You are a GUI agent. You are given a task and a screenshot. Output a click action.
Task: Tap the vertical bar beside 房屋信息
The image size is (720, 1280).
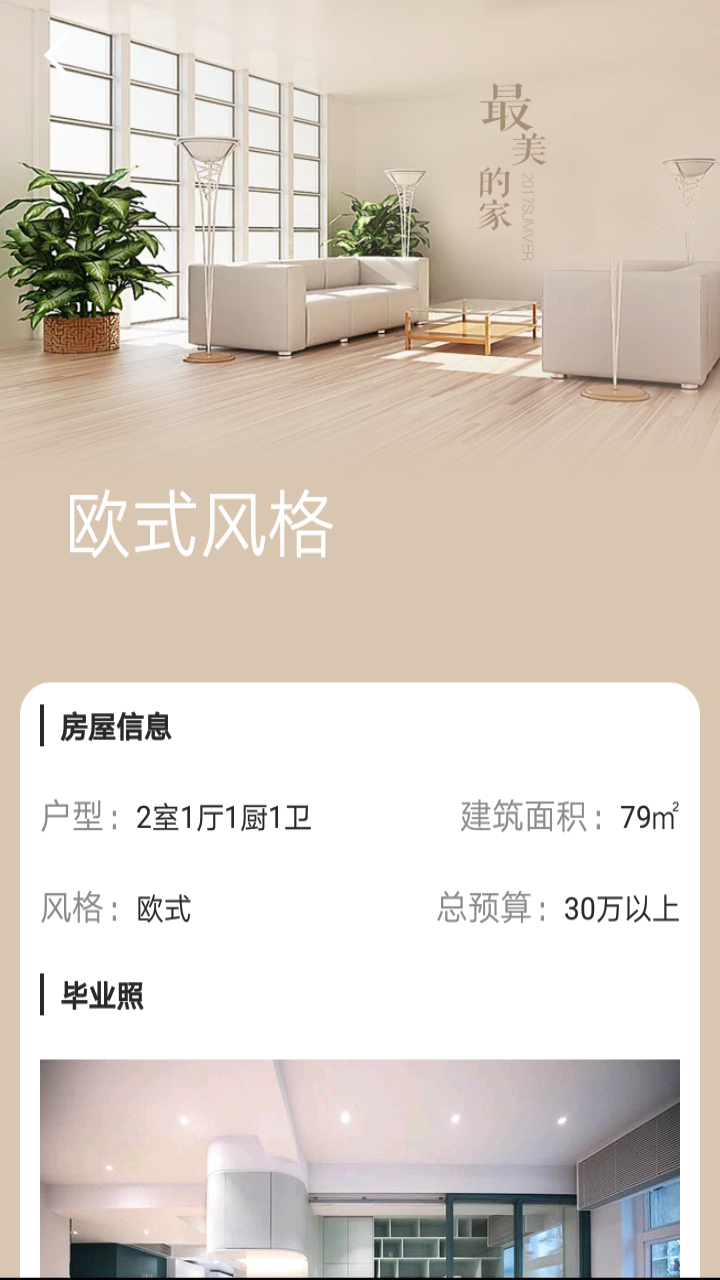[41, 728]
